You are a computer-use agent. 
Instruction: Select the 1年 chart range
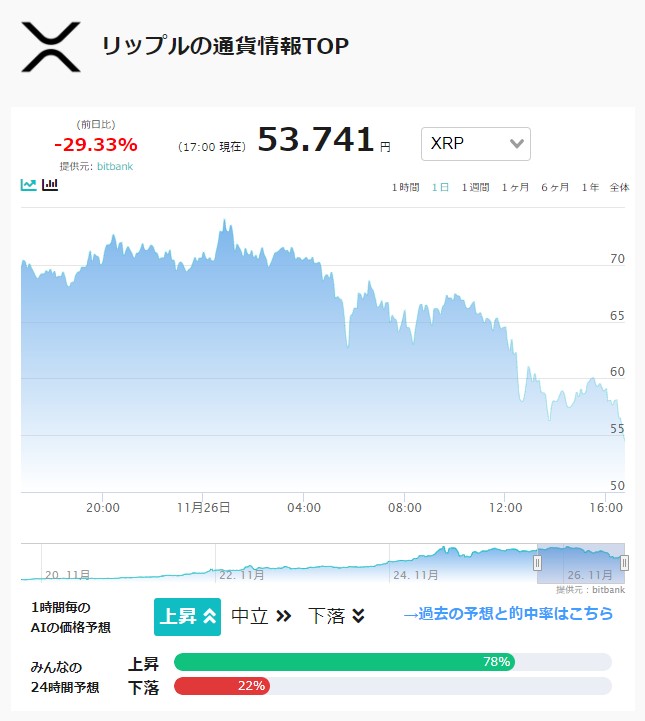[590, 187]
